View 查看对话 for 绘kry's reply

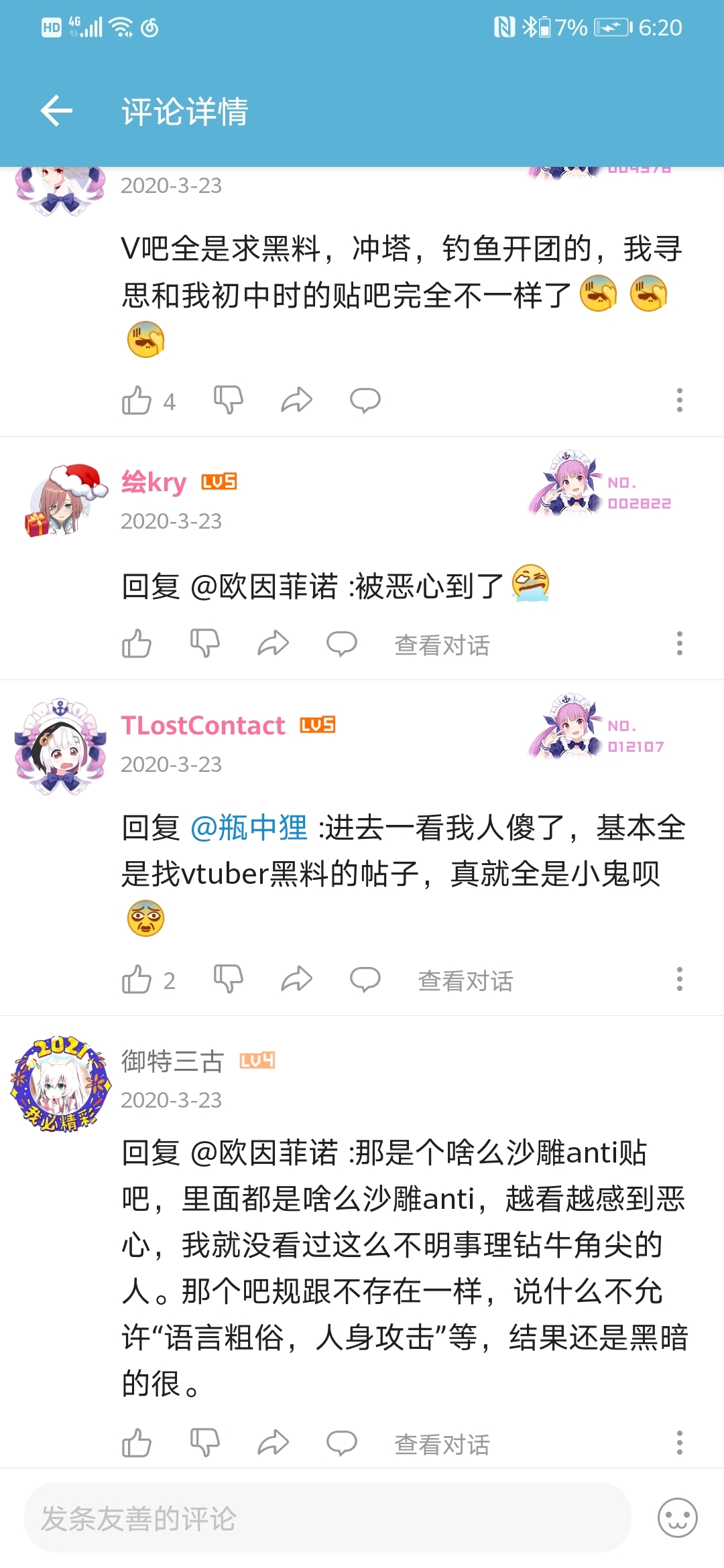[x=442, y=645]
